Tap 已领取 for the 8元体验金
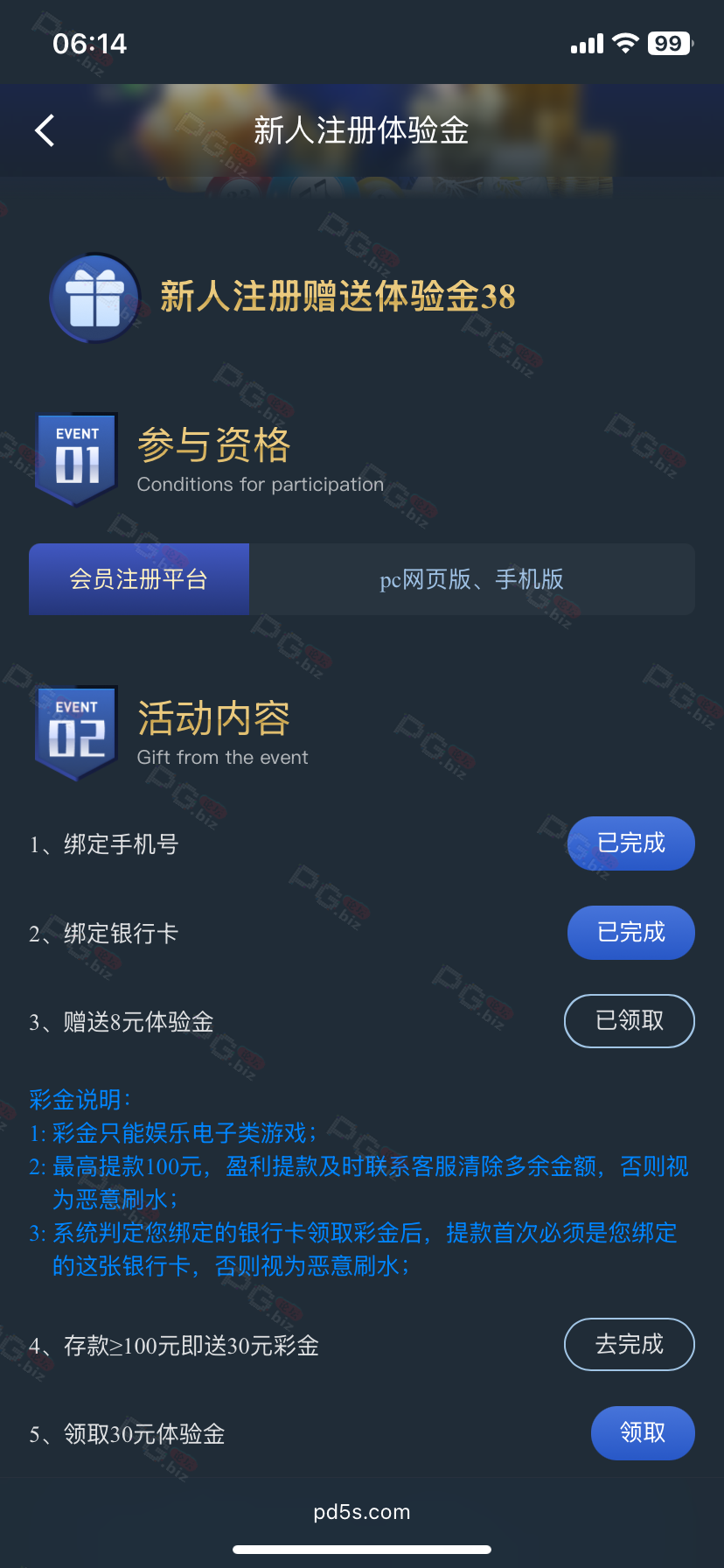Screen dimensions: 724x1568 point(630,1021)
